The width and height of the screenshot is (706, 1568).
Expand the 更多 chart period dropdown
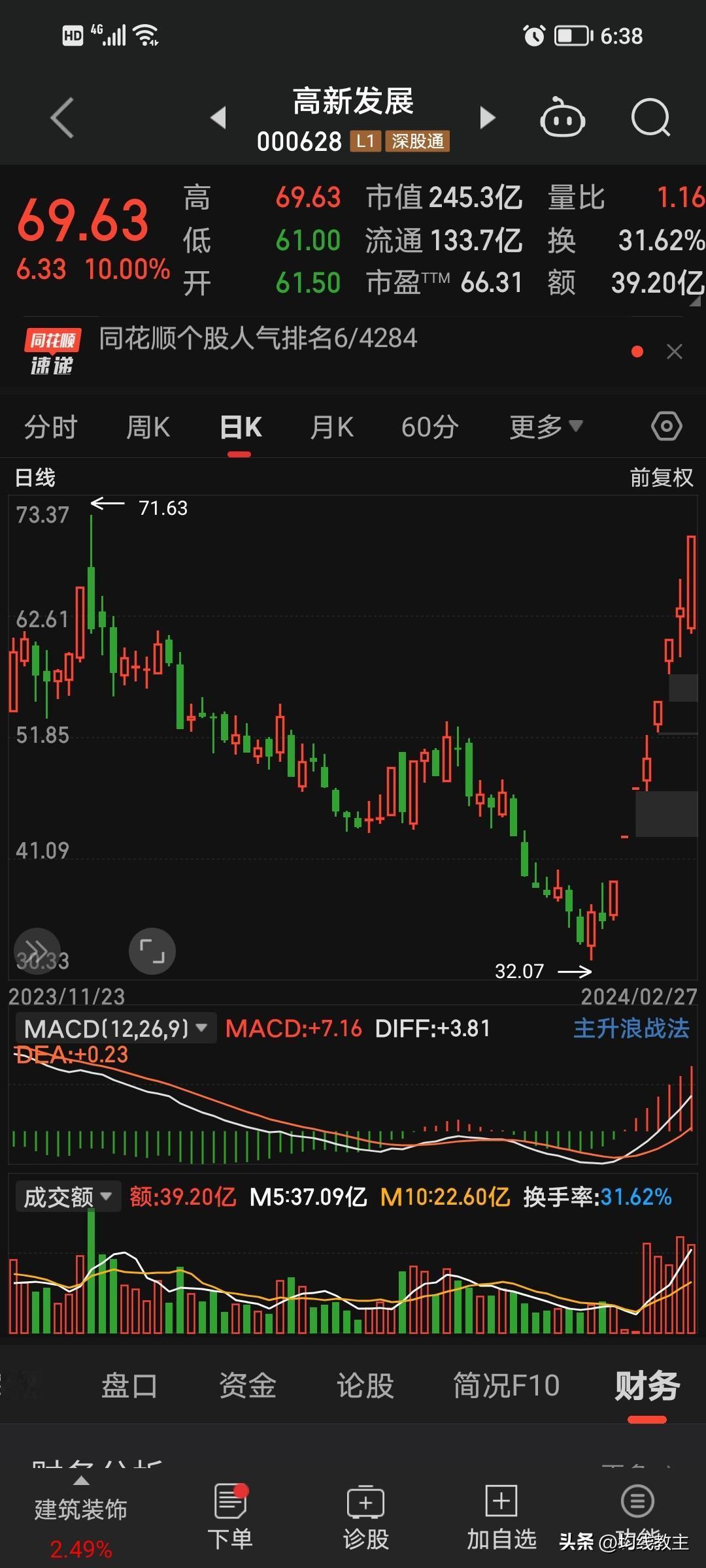point(545,427)
